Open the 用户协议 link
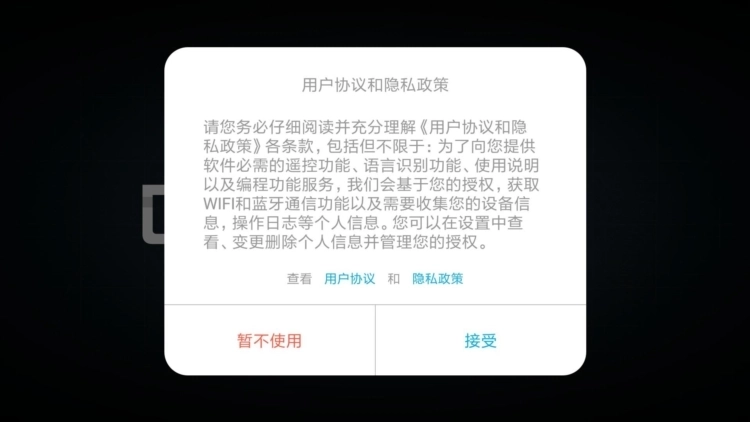The width and height of the screenshot is (750, 422). click(349, 279)
